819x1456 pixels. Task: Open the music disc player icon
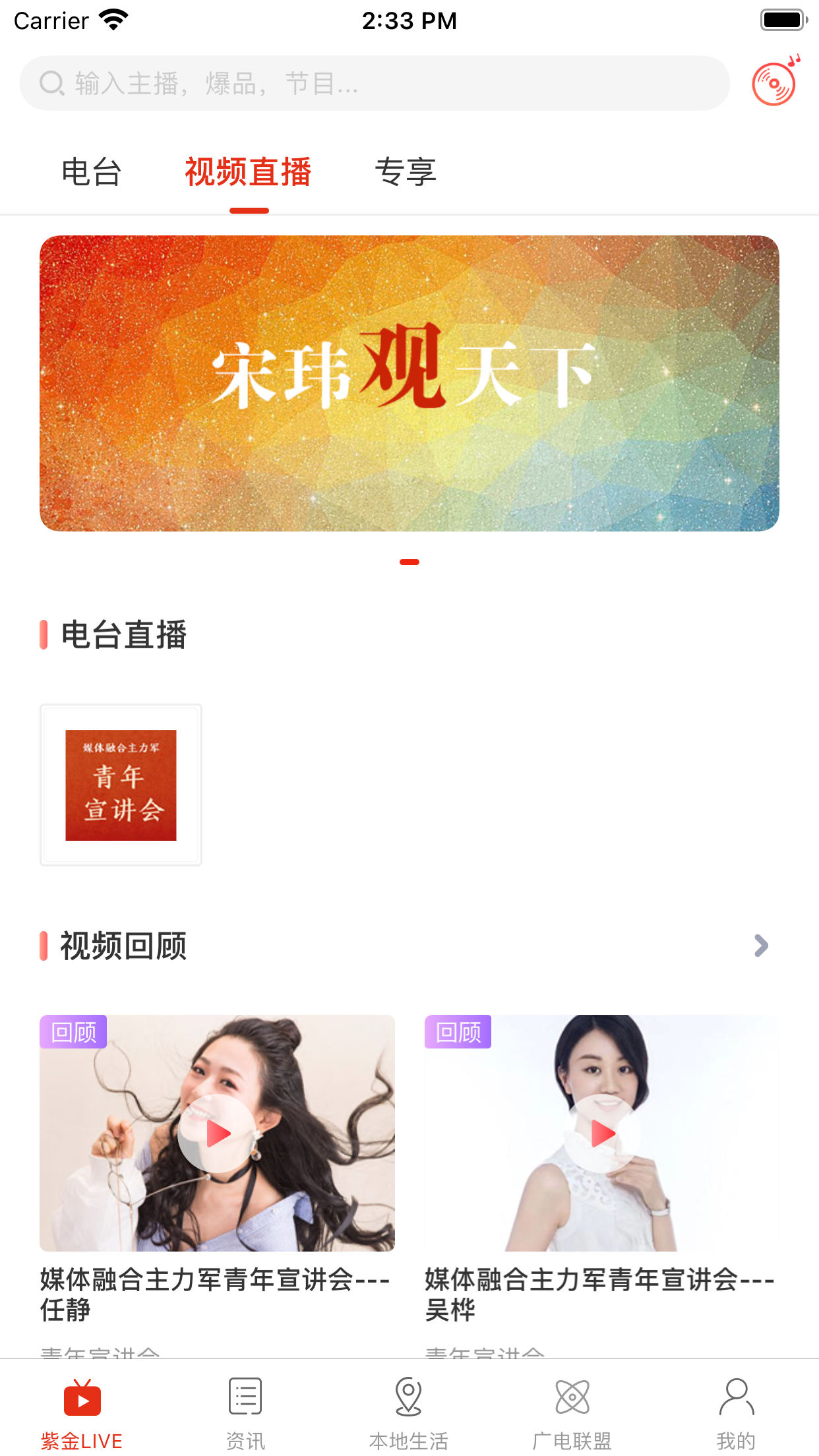[776, 81]
